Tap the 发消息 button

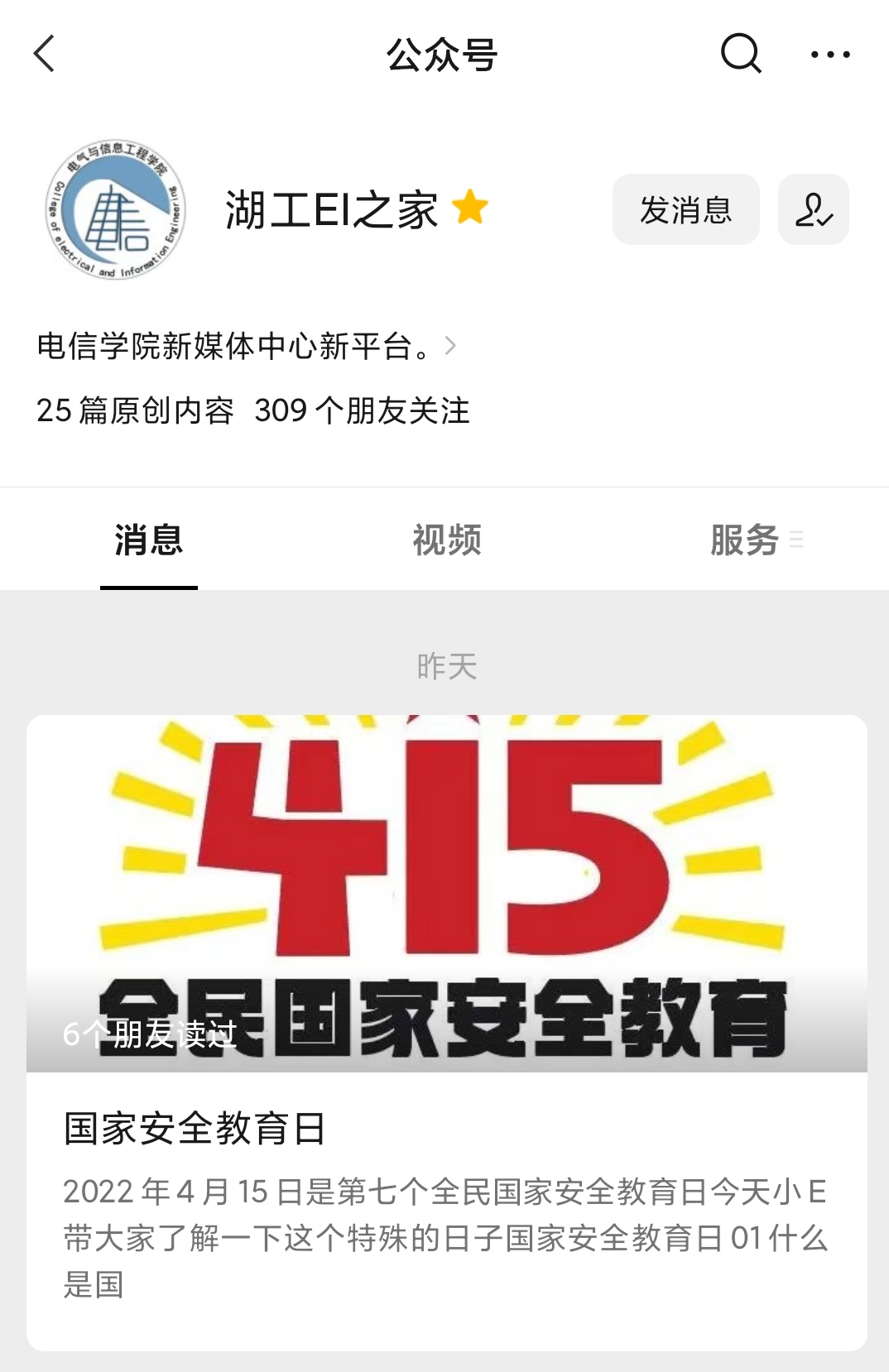click(x=685, y=209)
